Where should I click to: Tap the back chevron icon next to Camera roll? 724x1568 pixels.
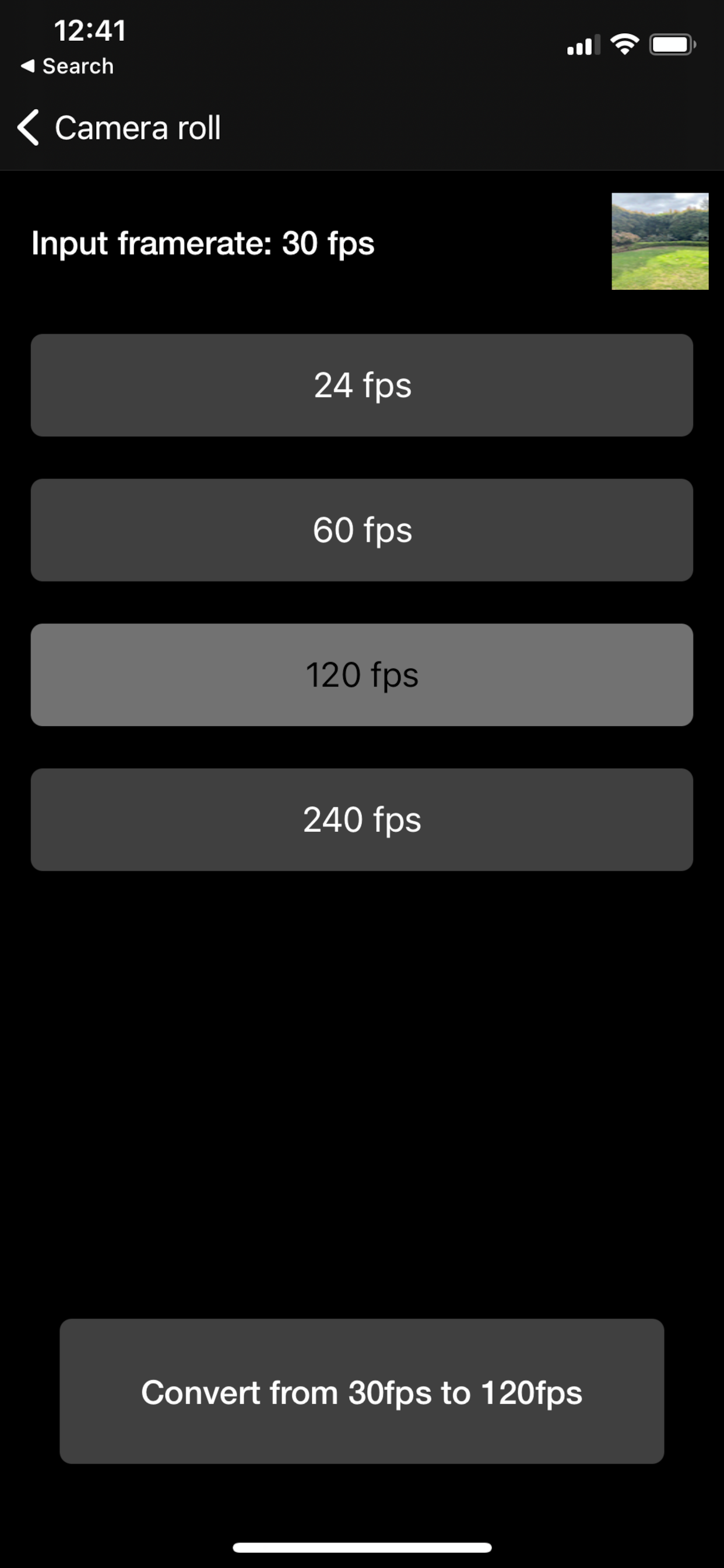click(x=28, y=128)
